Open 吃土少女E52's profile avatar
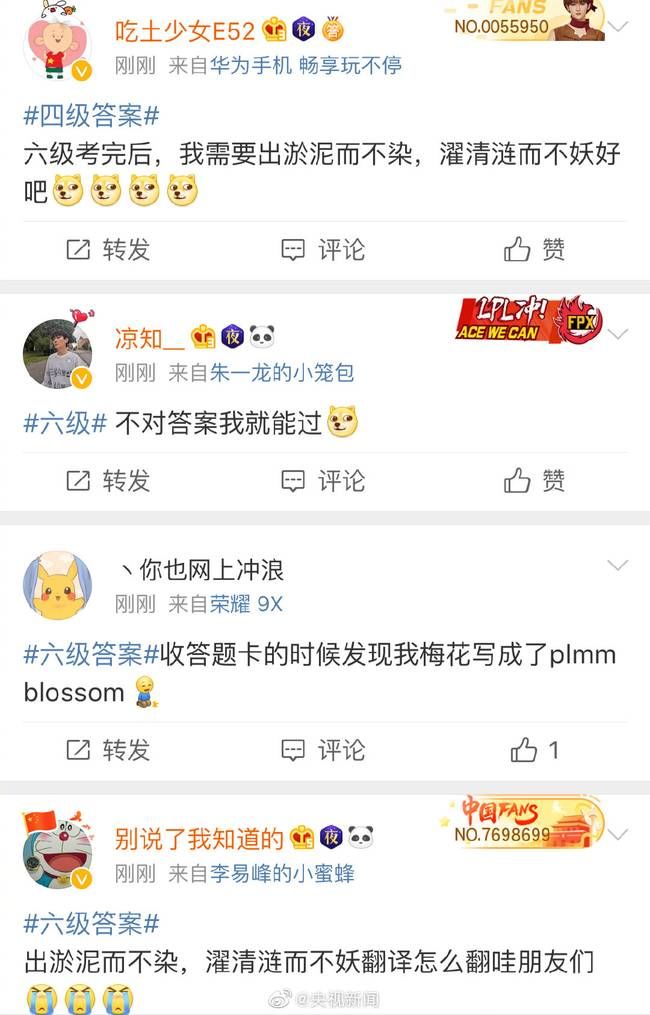 tap(57, 45)
